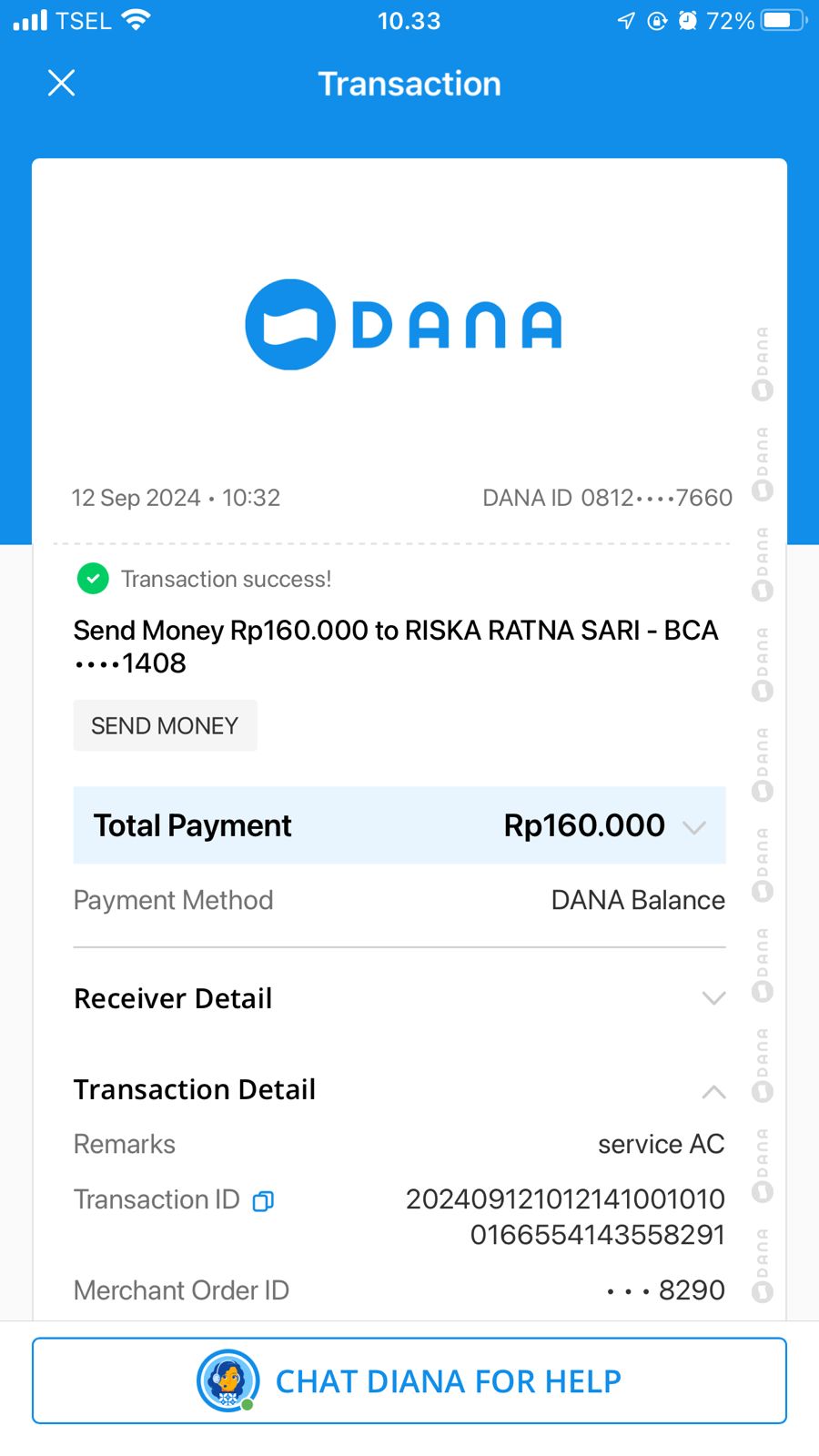
Task: Copy the Transaction ID
Action: pyautogui.click(x=263, y=1201)
